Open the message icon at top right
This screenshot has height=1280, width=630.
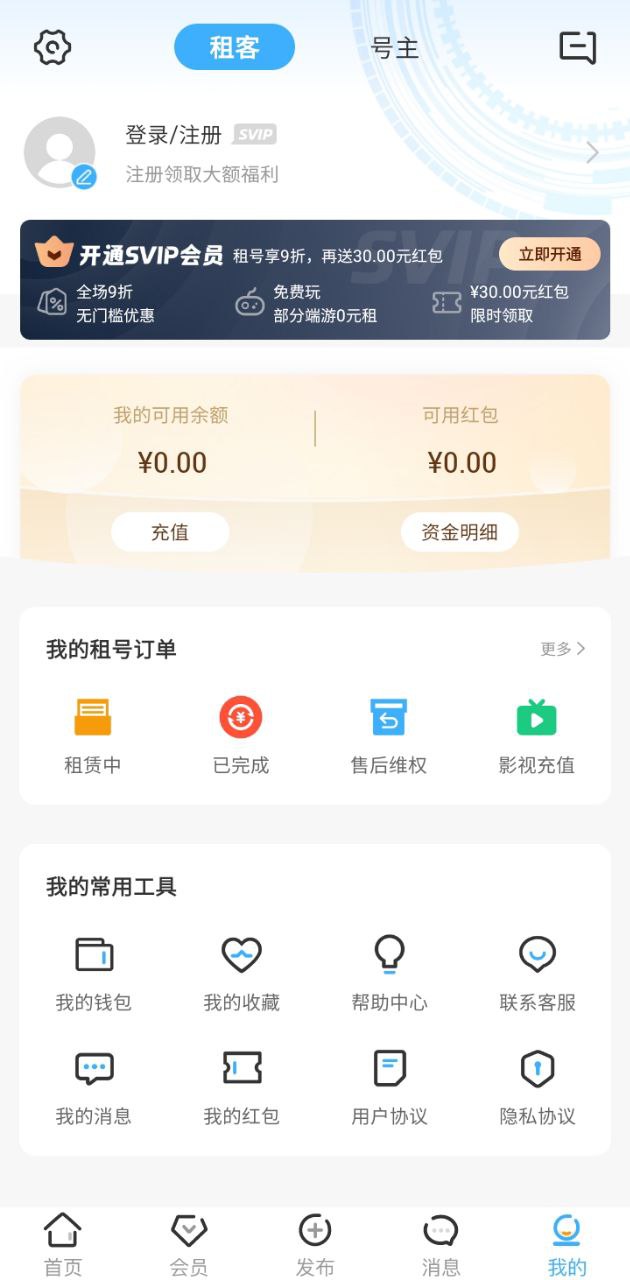point(577,48)
